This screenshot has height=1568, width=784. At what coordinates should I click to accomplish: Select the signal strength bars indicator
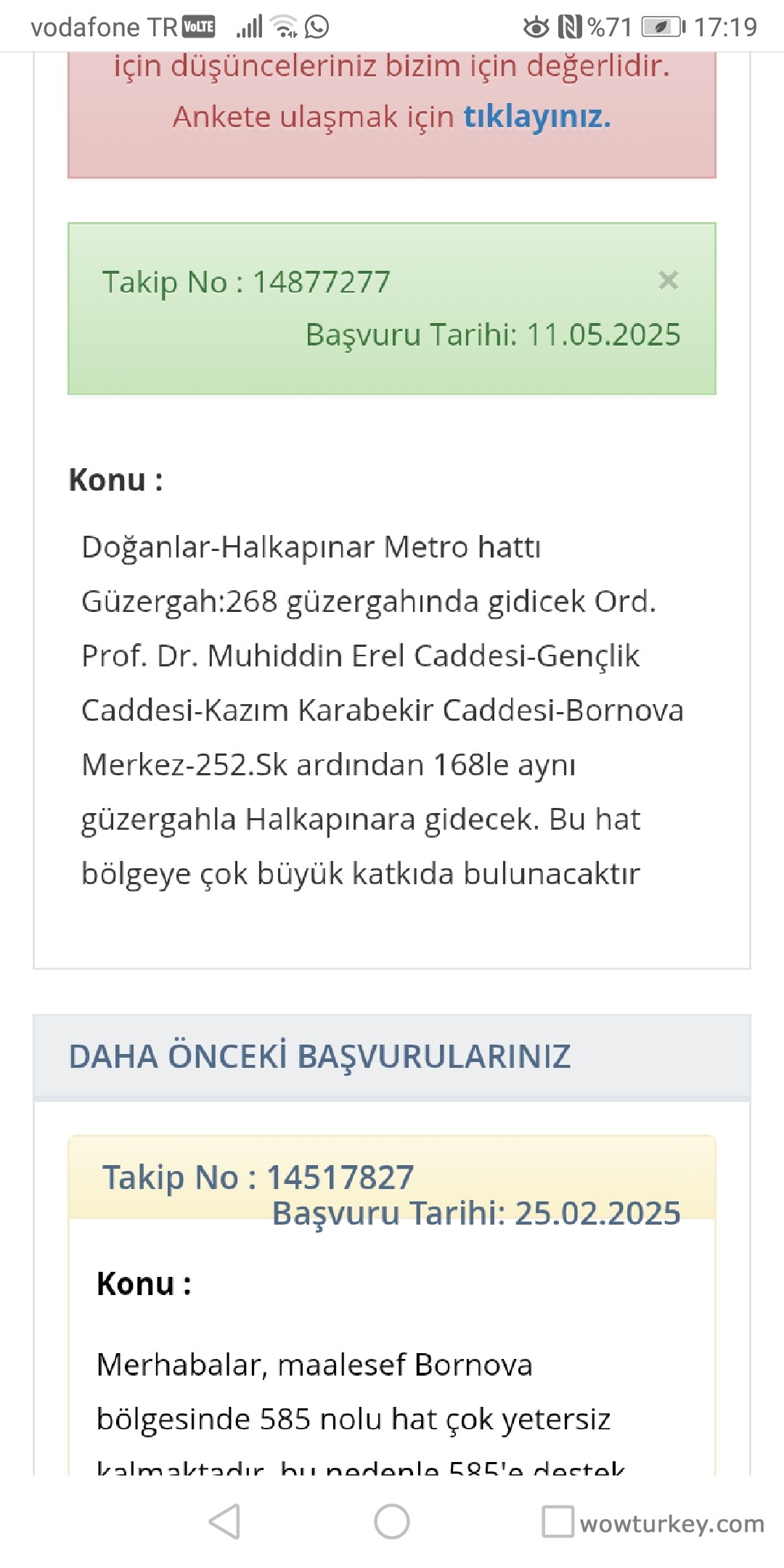250,26
